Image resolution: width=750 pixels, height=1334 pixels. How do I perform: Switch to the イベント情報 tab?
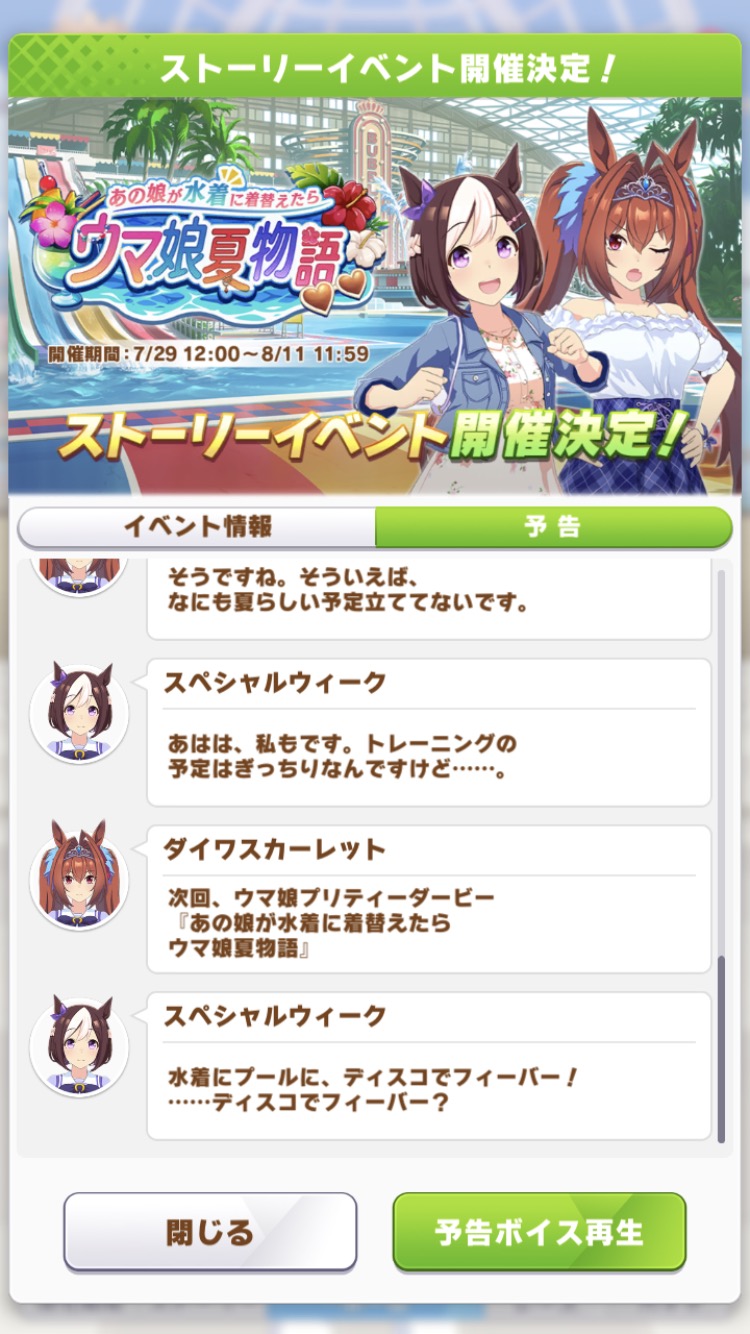[x=197, y=527]
